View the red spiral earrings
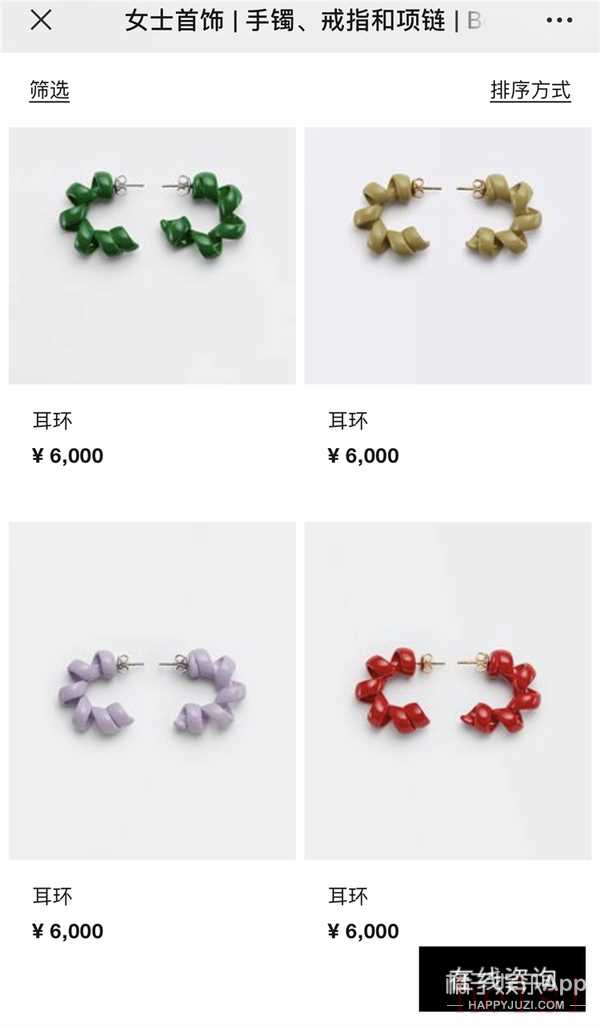This screenshot has width=600, height=1026. click(448, 690)
